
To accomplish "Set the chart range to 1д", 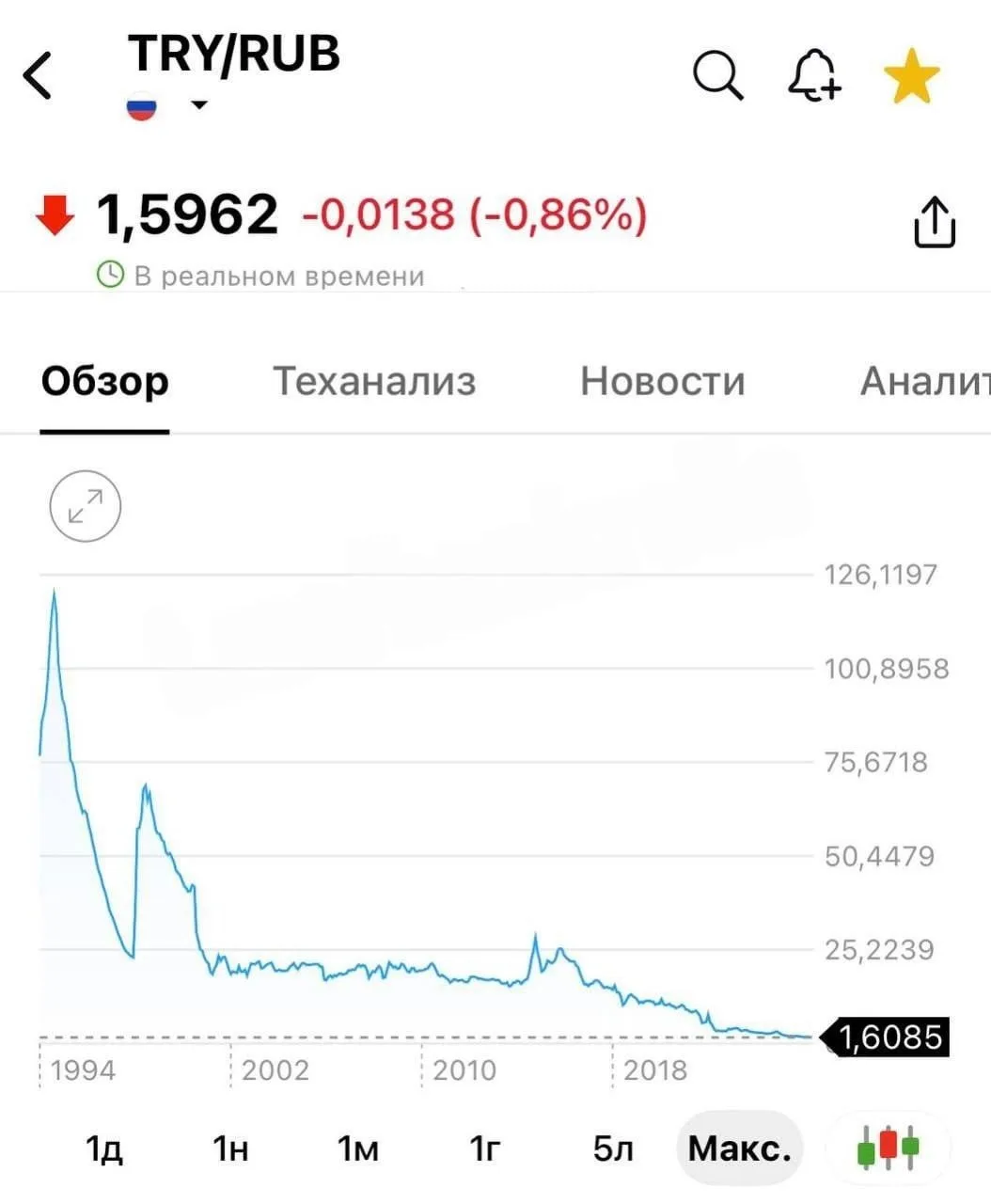I will (103, 1149).
